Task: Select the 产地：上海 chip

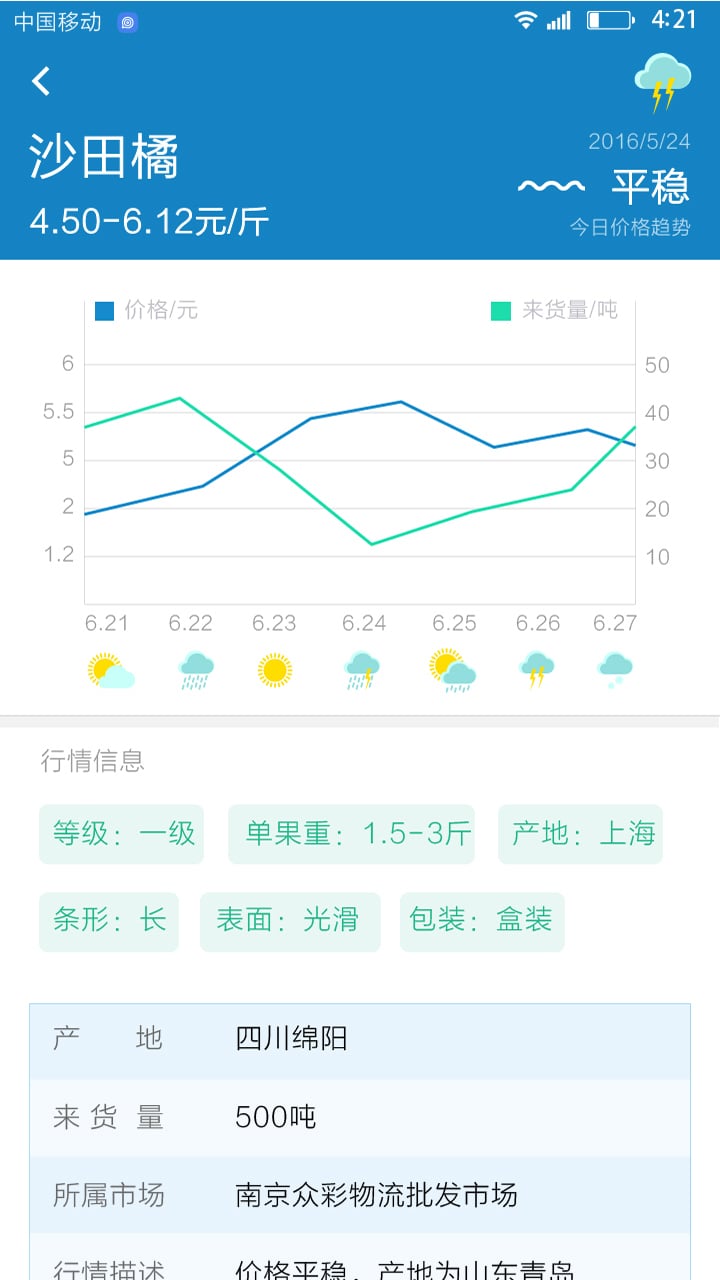Action: point(580,834)
